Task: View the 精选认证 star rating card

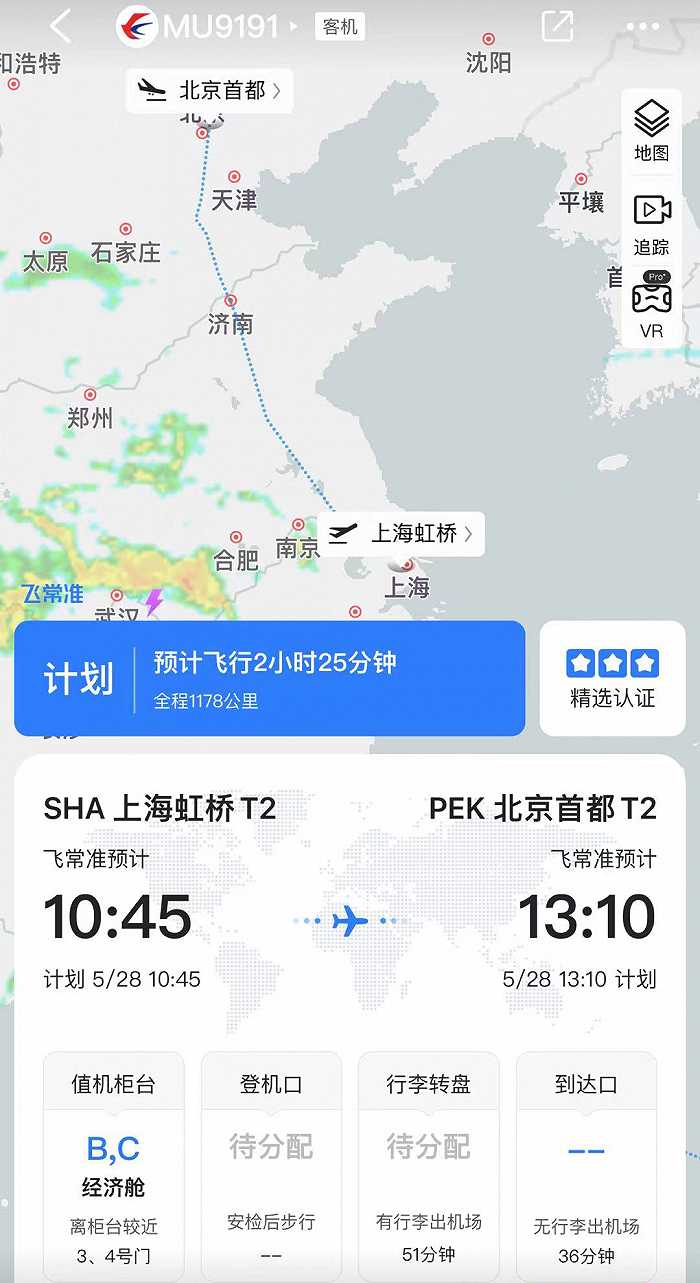Action: [612, 678]
